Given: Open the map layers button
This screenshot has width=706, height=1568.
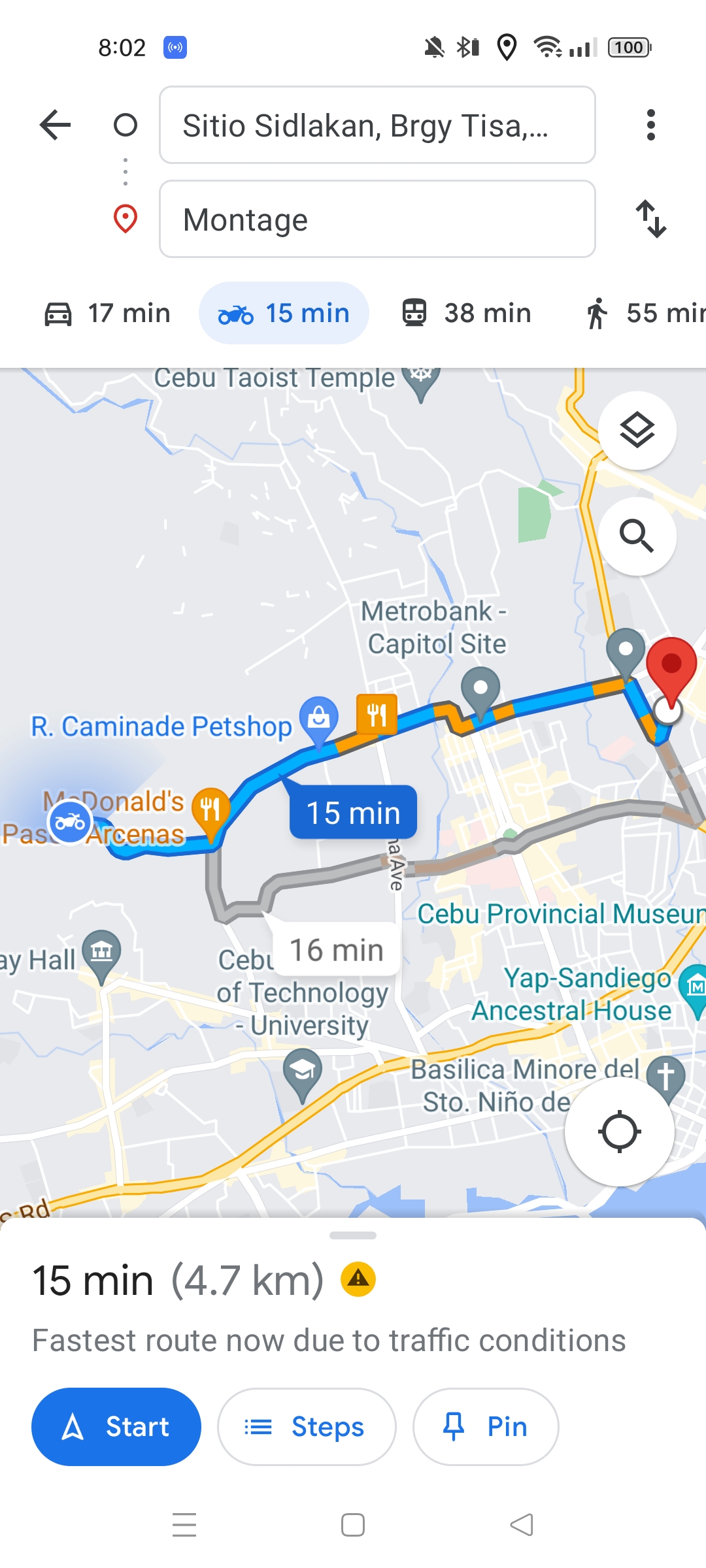Looking at the screenshot, I should click(637, 431).
